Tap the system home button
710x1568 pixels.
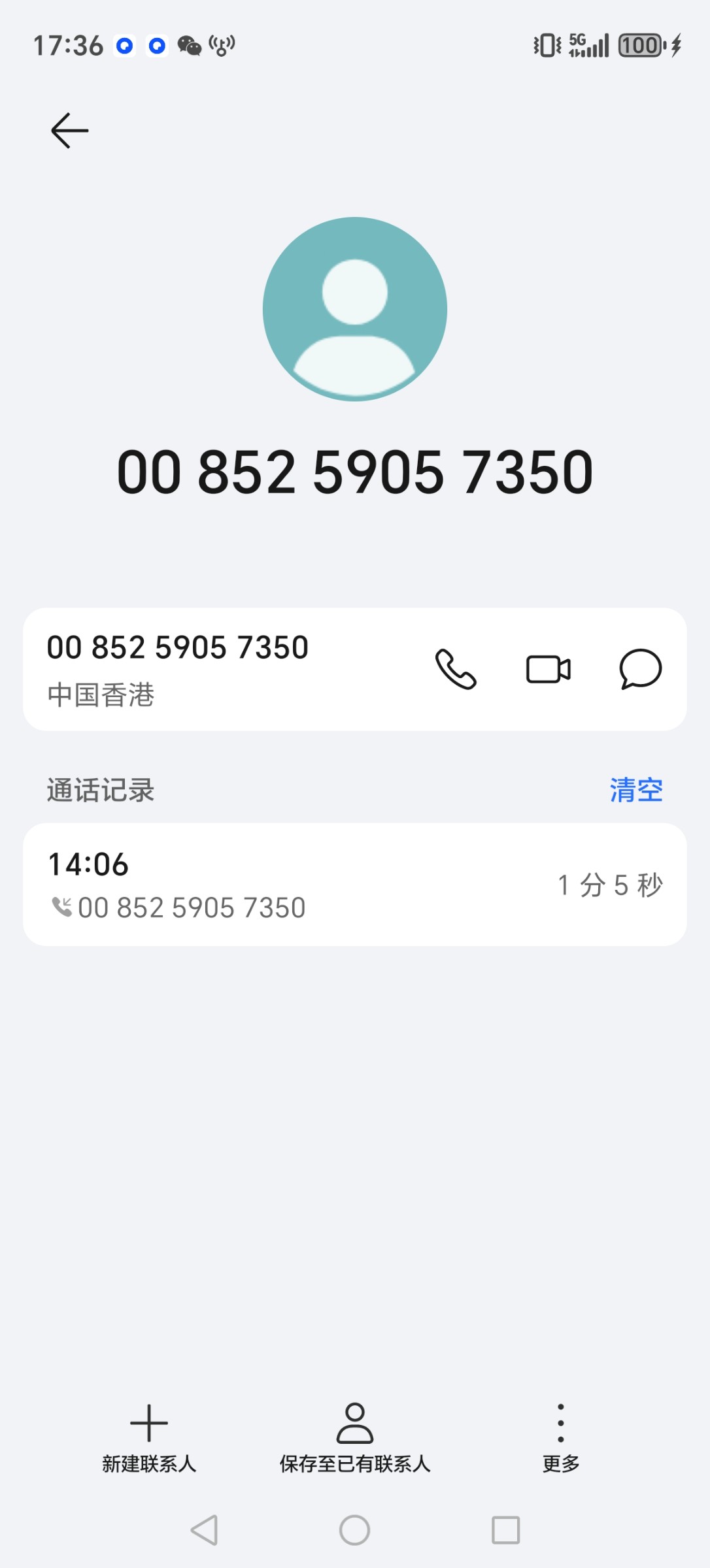click(355, 1530)
